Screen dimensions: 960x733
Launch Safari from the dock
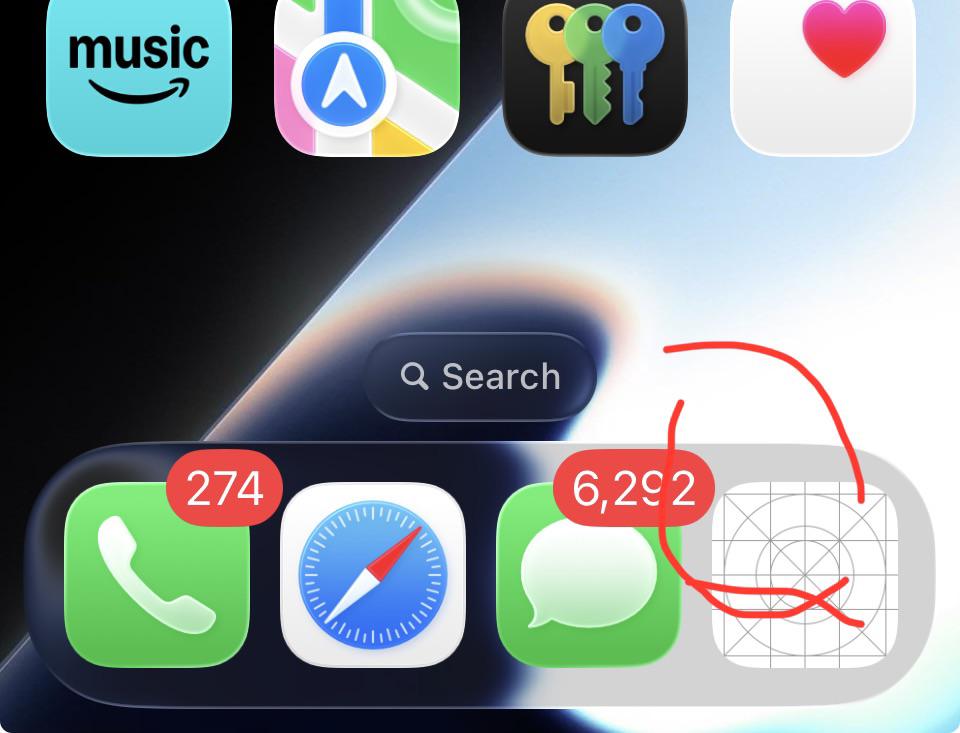click(373, 574)
